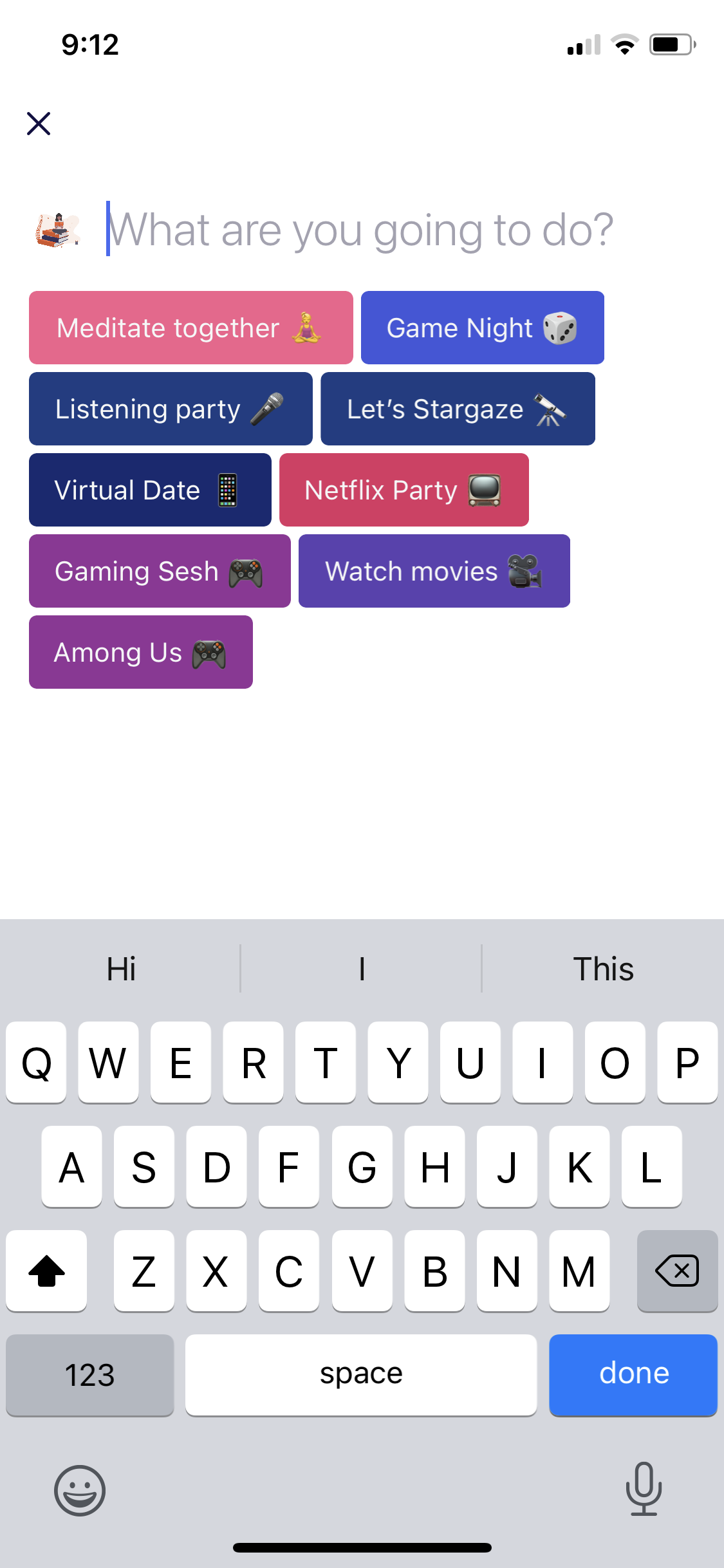
Task: Choose the Netflix Party activity
Action: pos(404,490)
